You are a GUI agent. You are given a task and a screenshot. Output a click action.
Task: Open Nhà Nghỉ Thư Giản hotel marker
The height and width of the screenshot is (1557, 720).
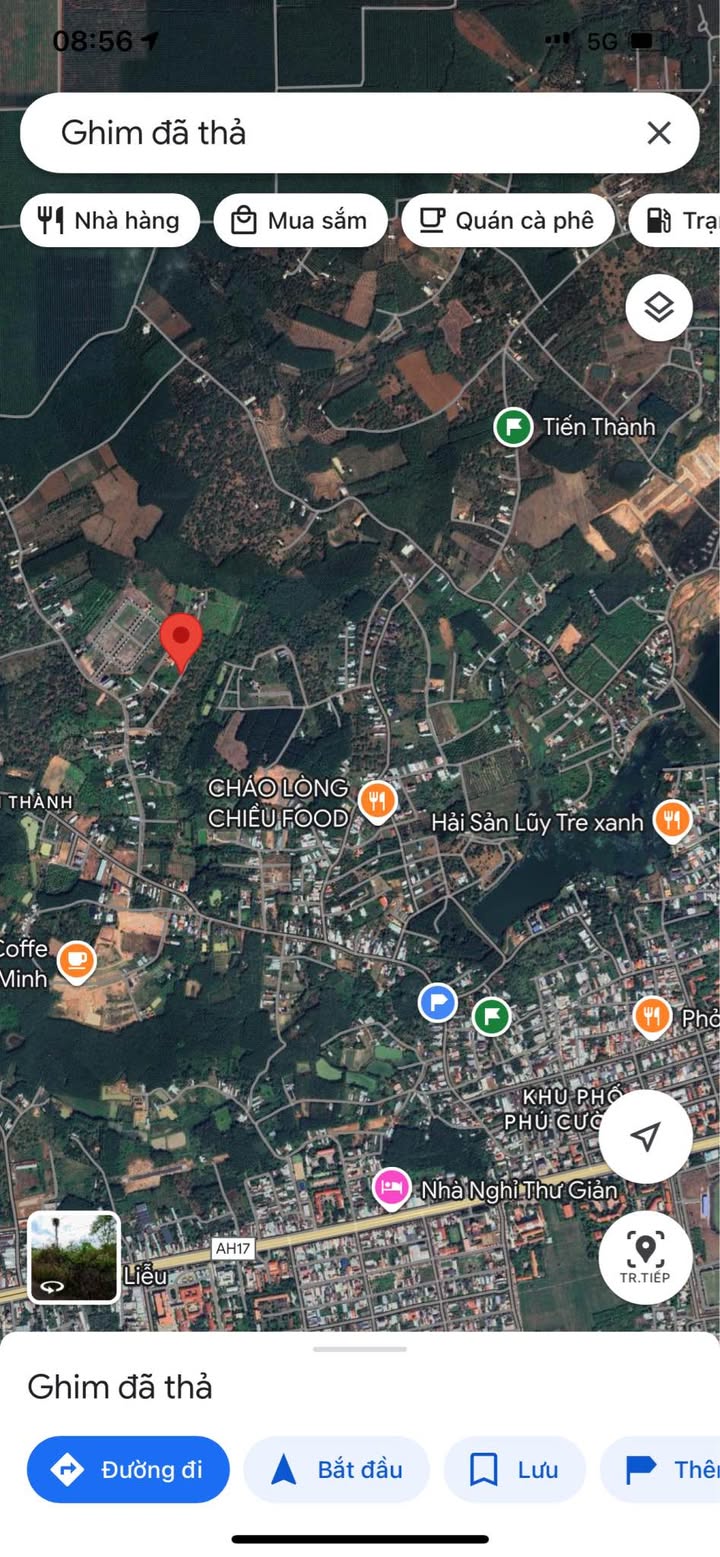coord(391,1188)
